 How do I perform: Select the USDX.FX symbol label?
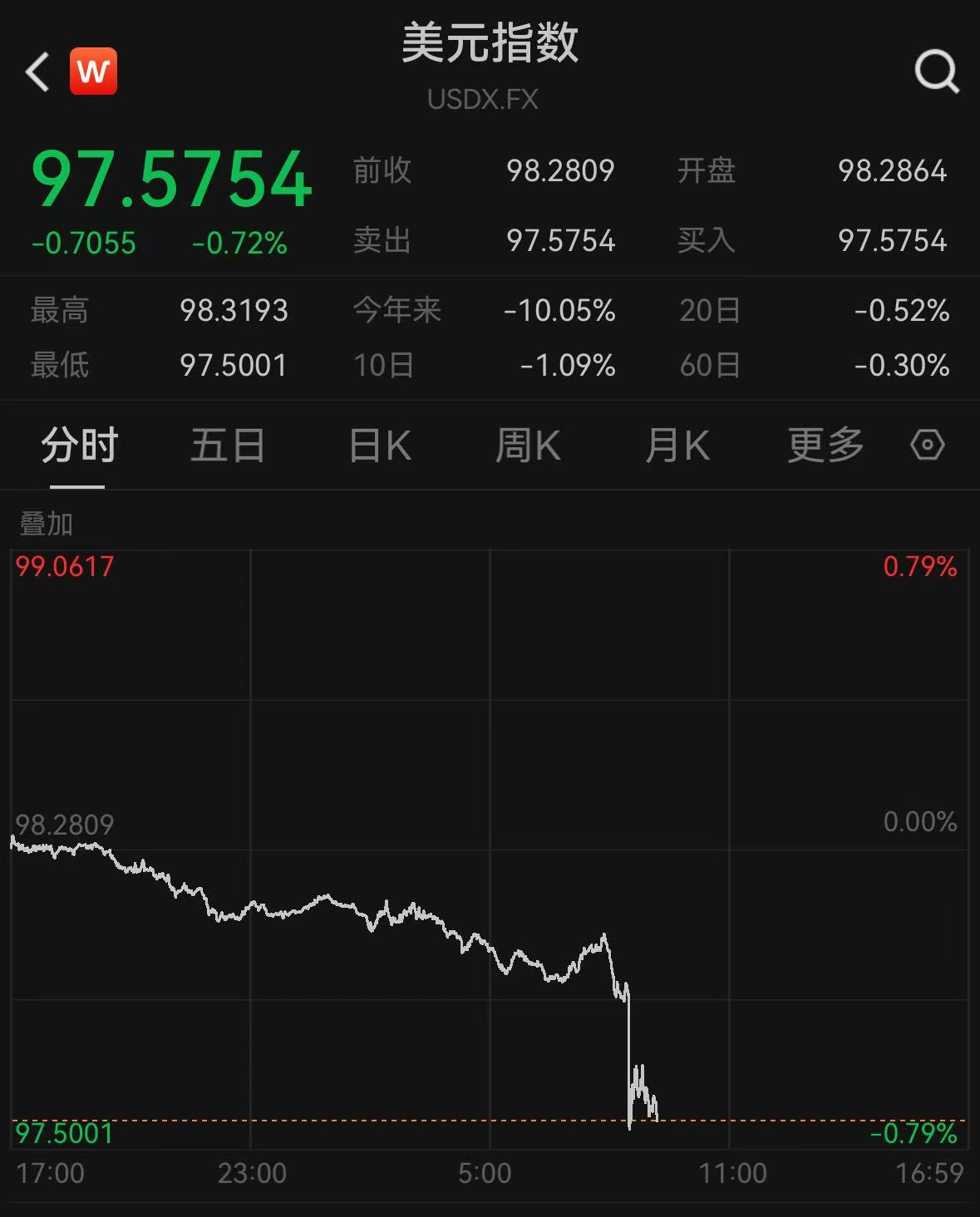[x=483, y=101]
